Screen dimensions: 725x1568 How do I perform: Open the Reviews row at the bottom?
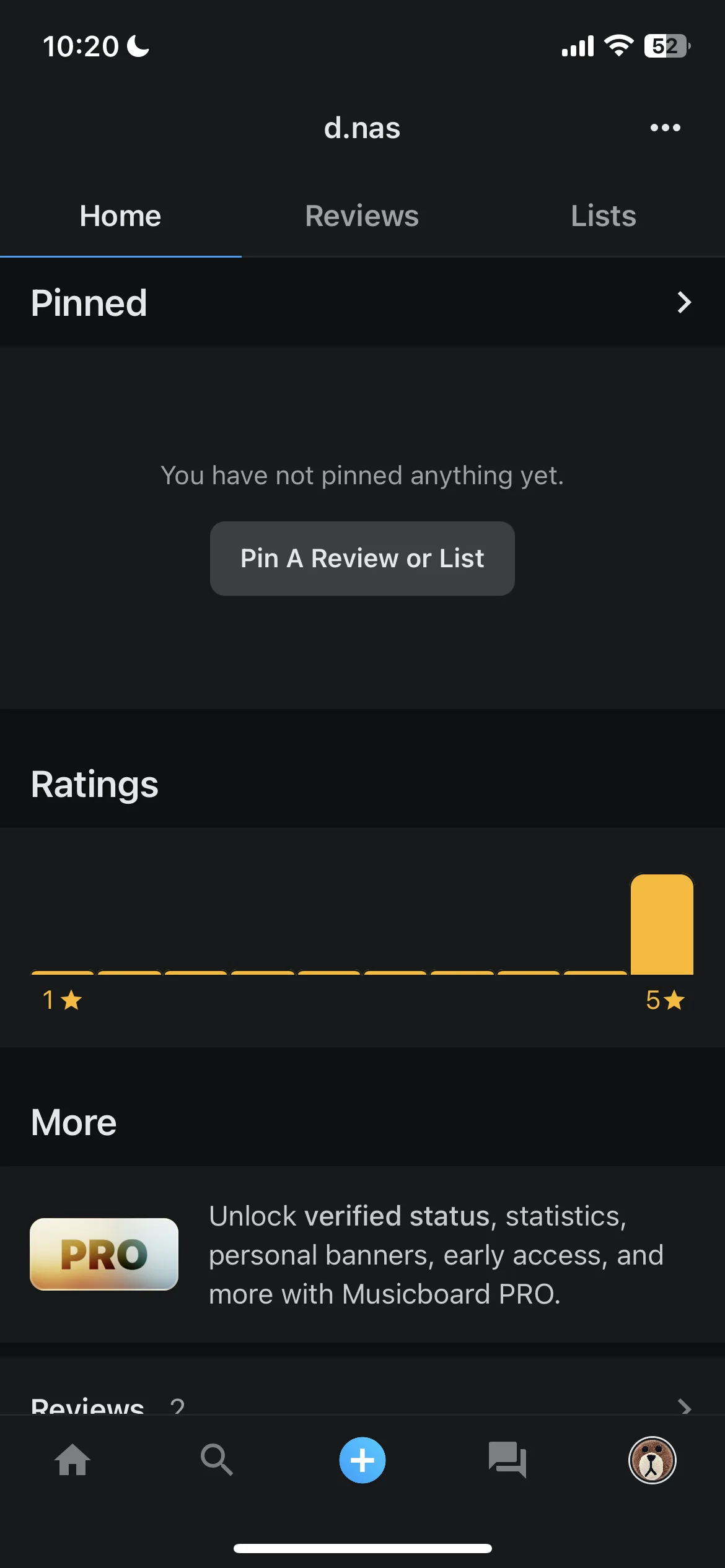tap(362, 1405)
